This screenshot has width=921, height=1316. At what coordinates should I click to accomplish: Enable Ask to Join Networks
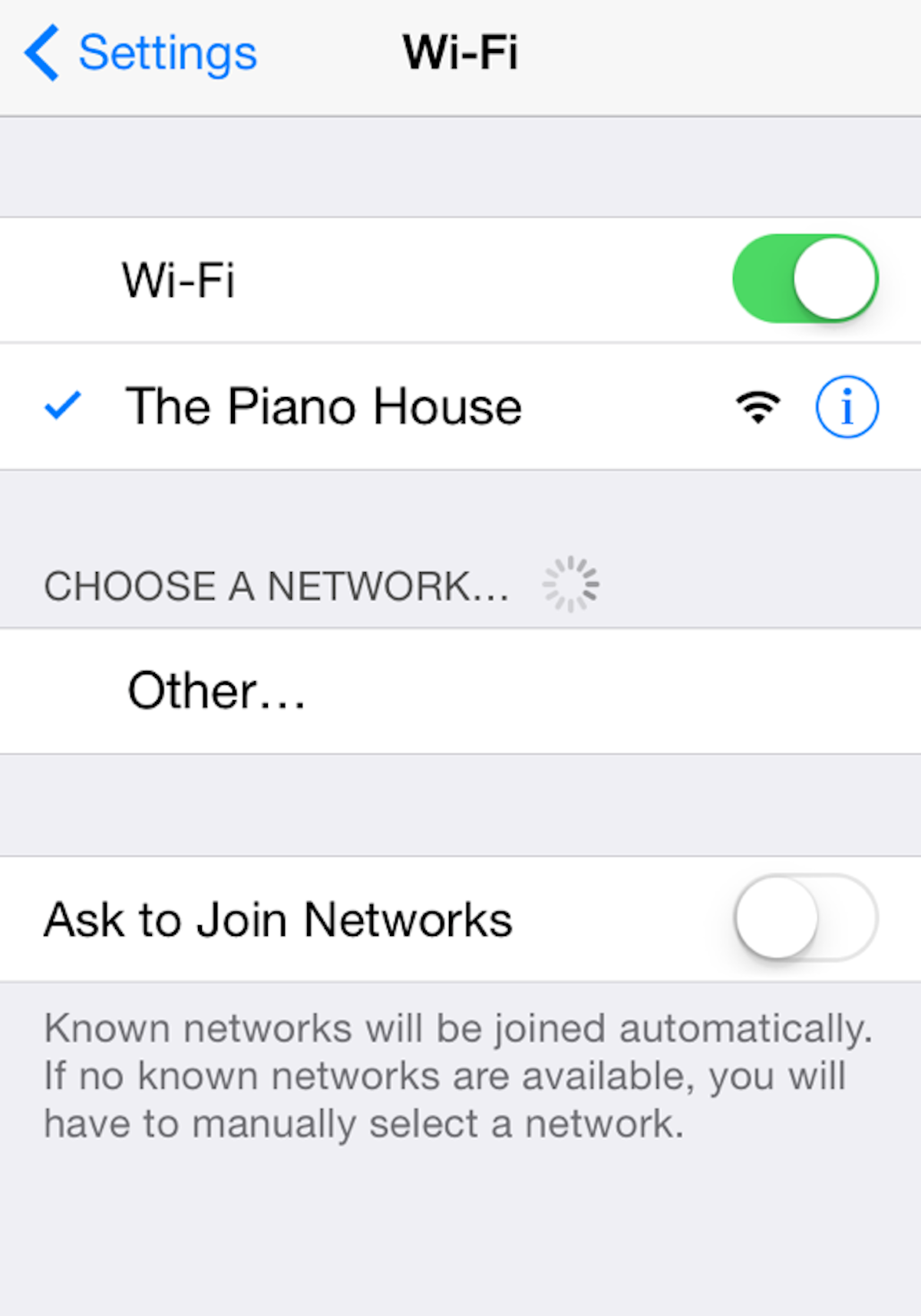coord(804,918)
